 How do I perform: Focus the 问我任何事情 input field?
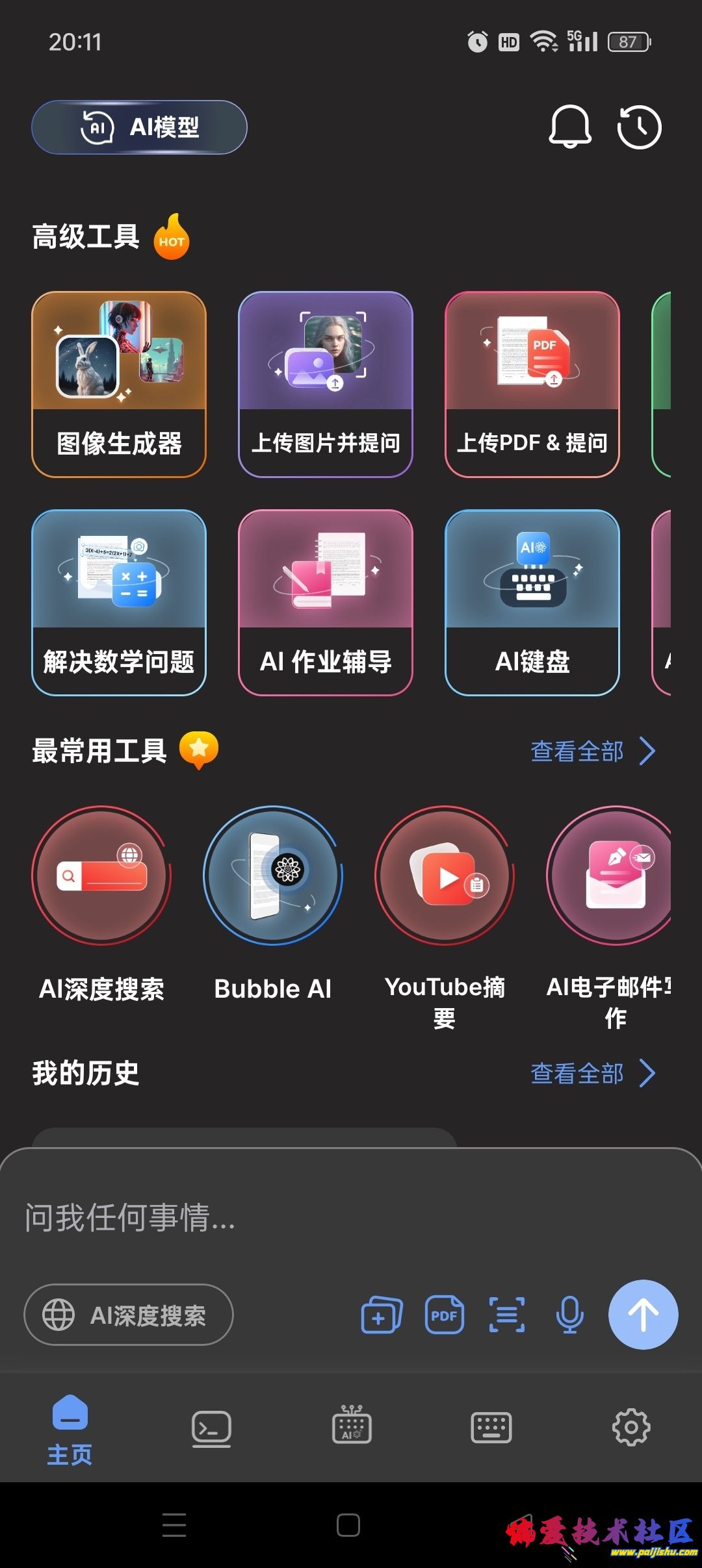[x=325, y=1217]
